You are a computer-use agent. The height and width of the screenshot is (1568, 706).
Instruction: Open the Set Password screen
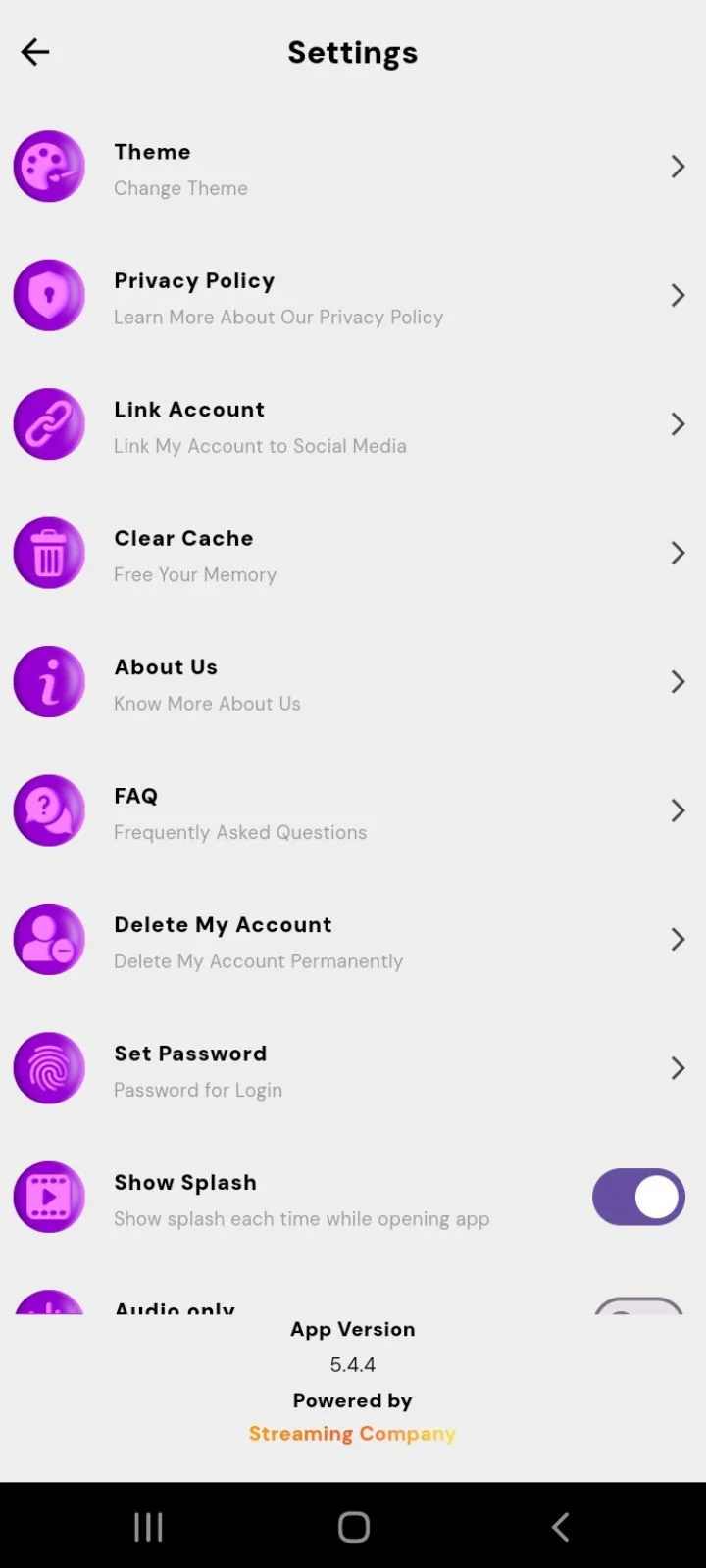[x=678, y=1068]
